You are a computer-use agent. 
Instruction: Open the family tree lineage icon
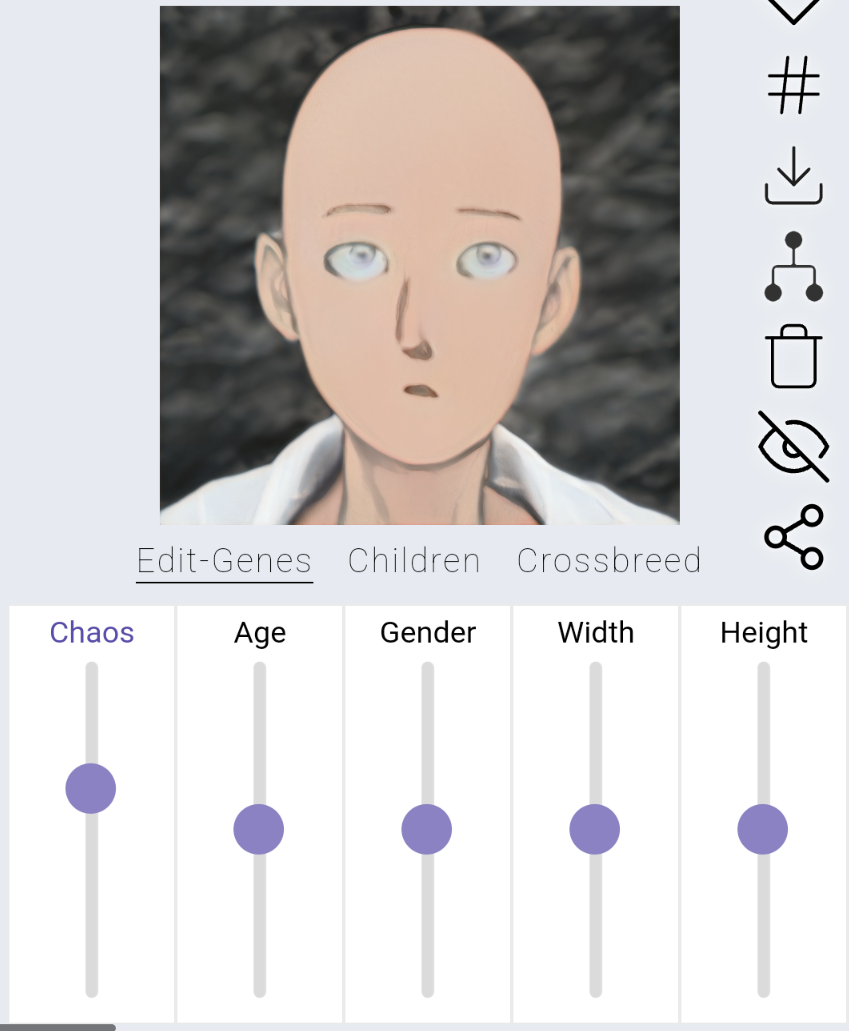793,267
